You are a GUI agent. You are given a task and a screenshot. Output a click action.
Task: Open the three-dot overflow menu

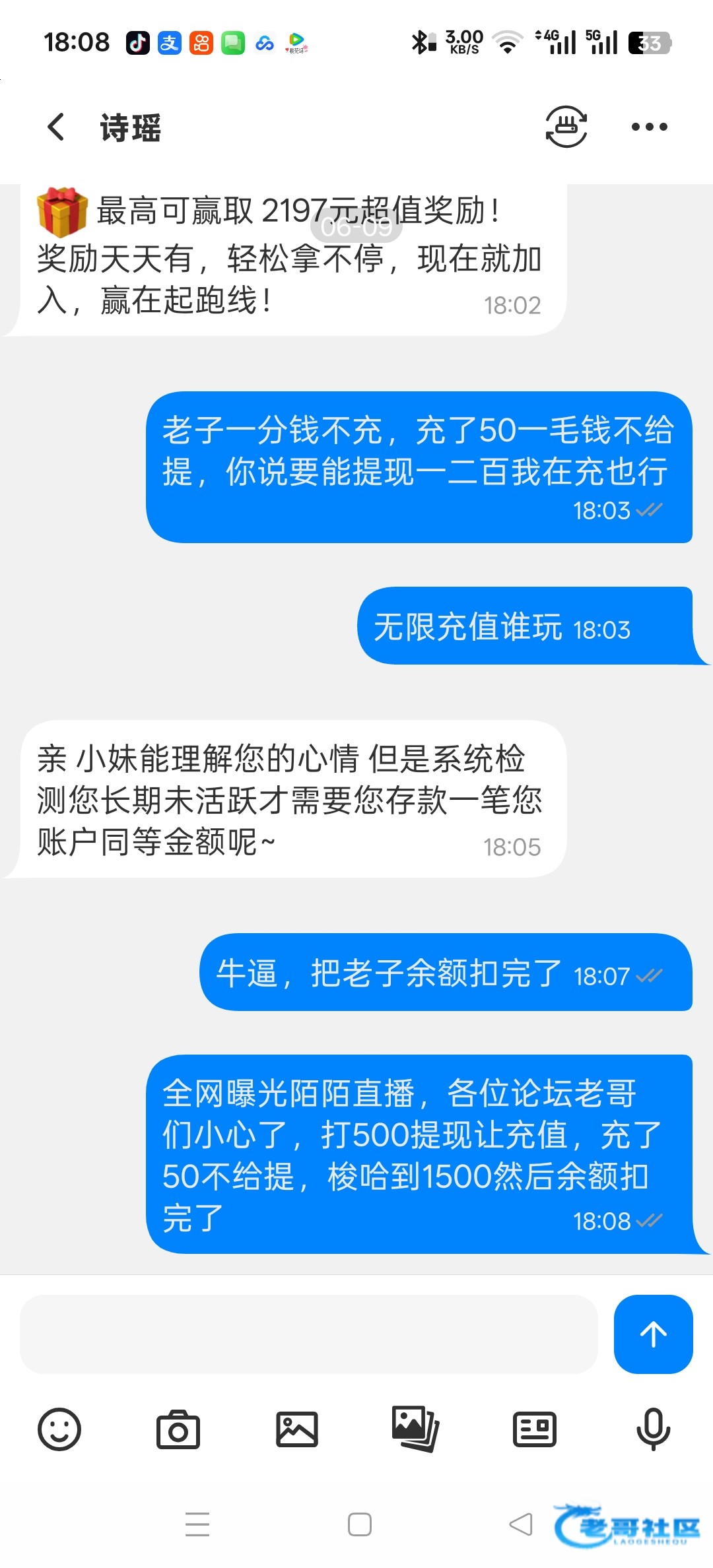[650, 127]
